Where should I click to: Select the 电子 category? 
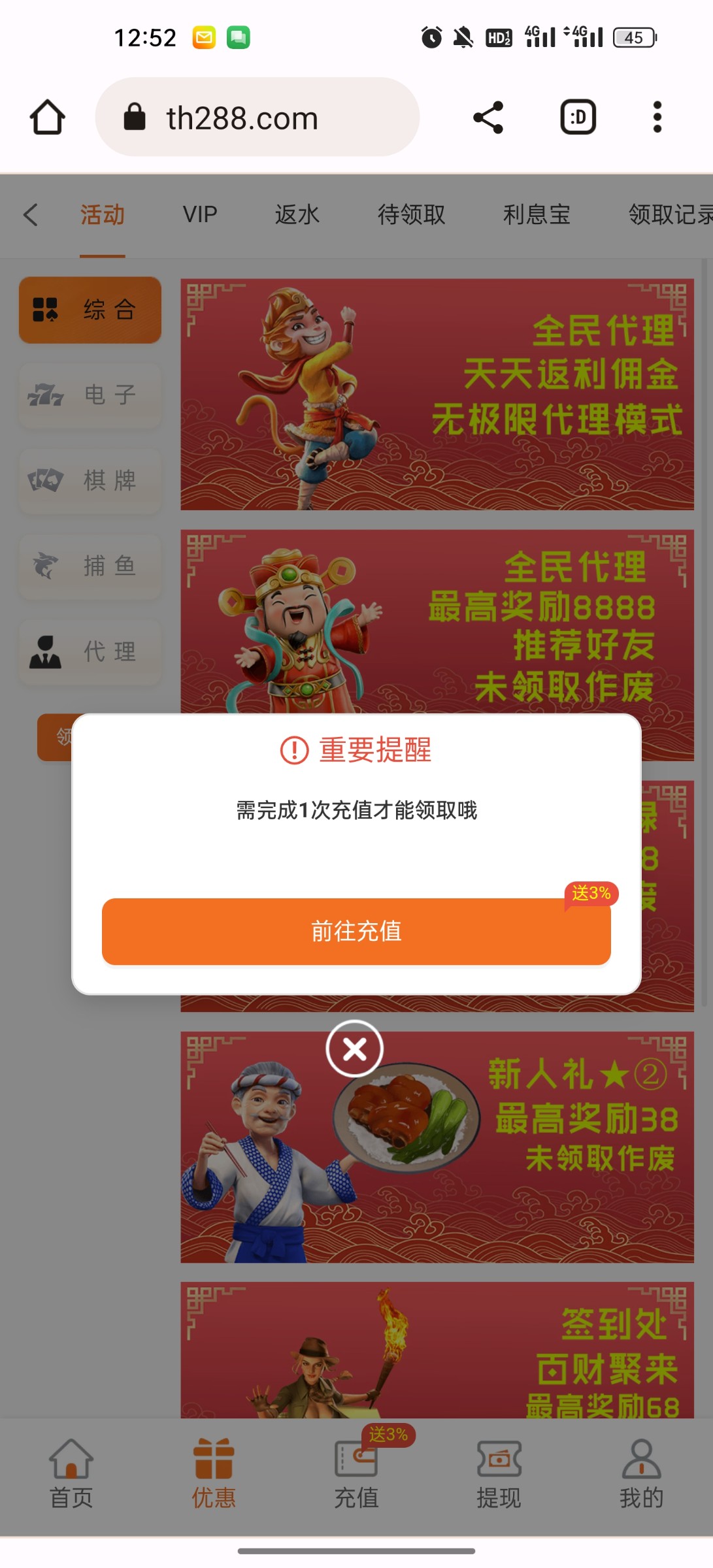(x=90, y=395)
